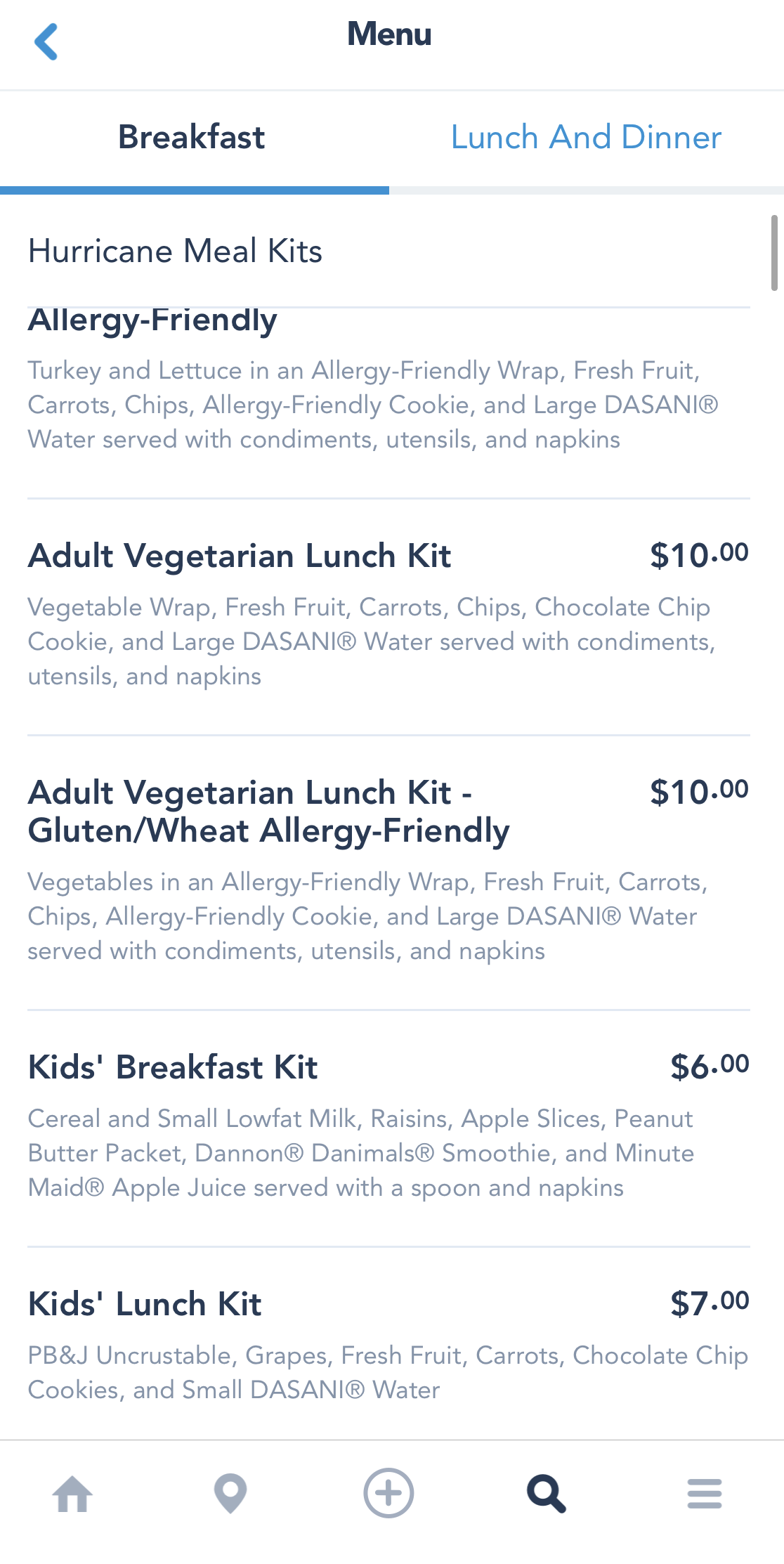
Task: Open the map location pin tab
Action: tap(230, 1494)
